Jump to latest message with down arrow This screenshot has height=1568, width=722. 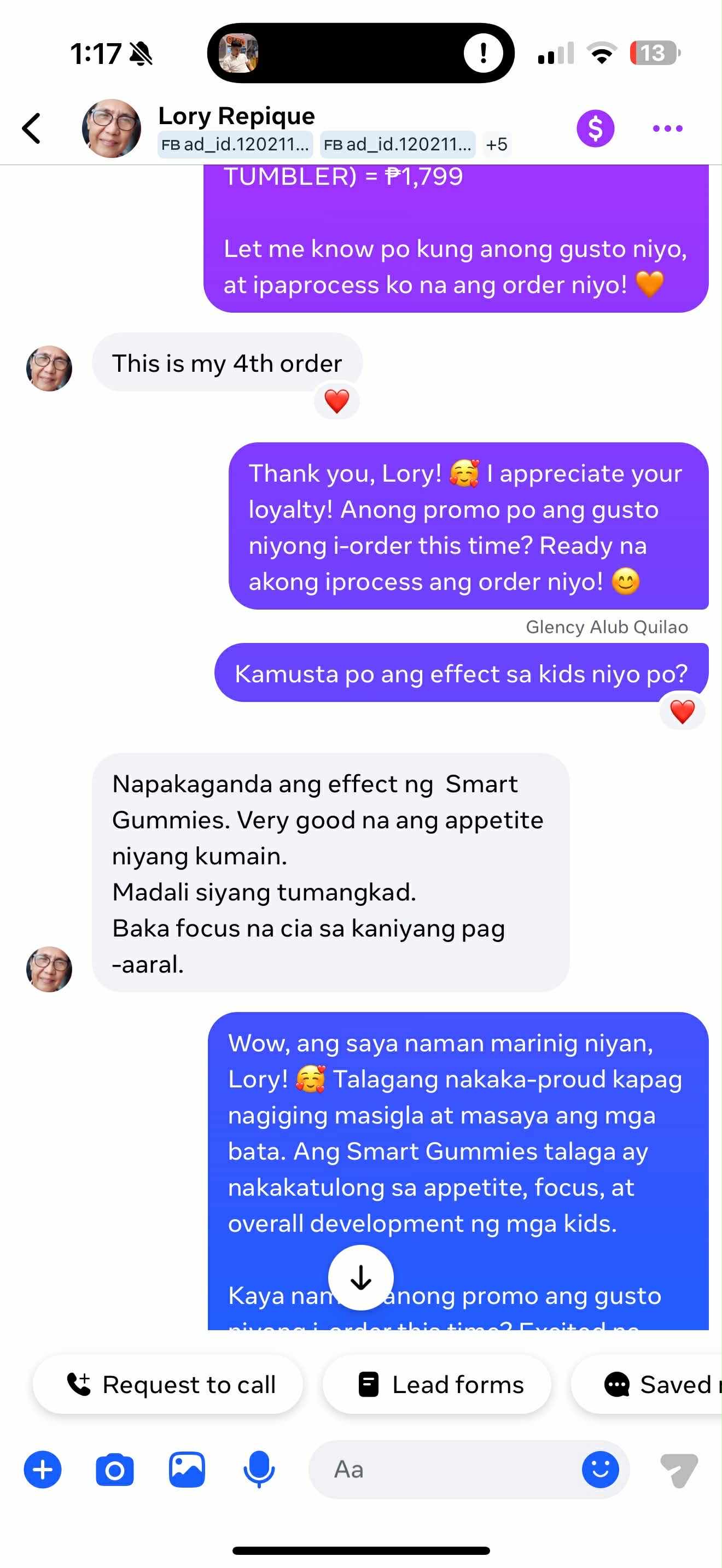coord(360,1277)
